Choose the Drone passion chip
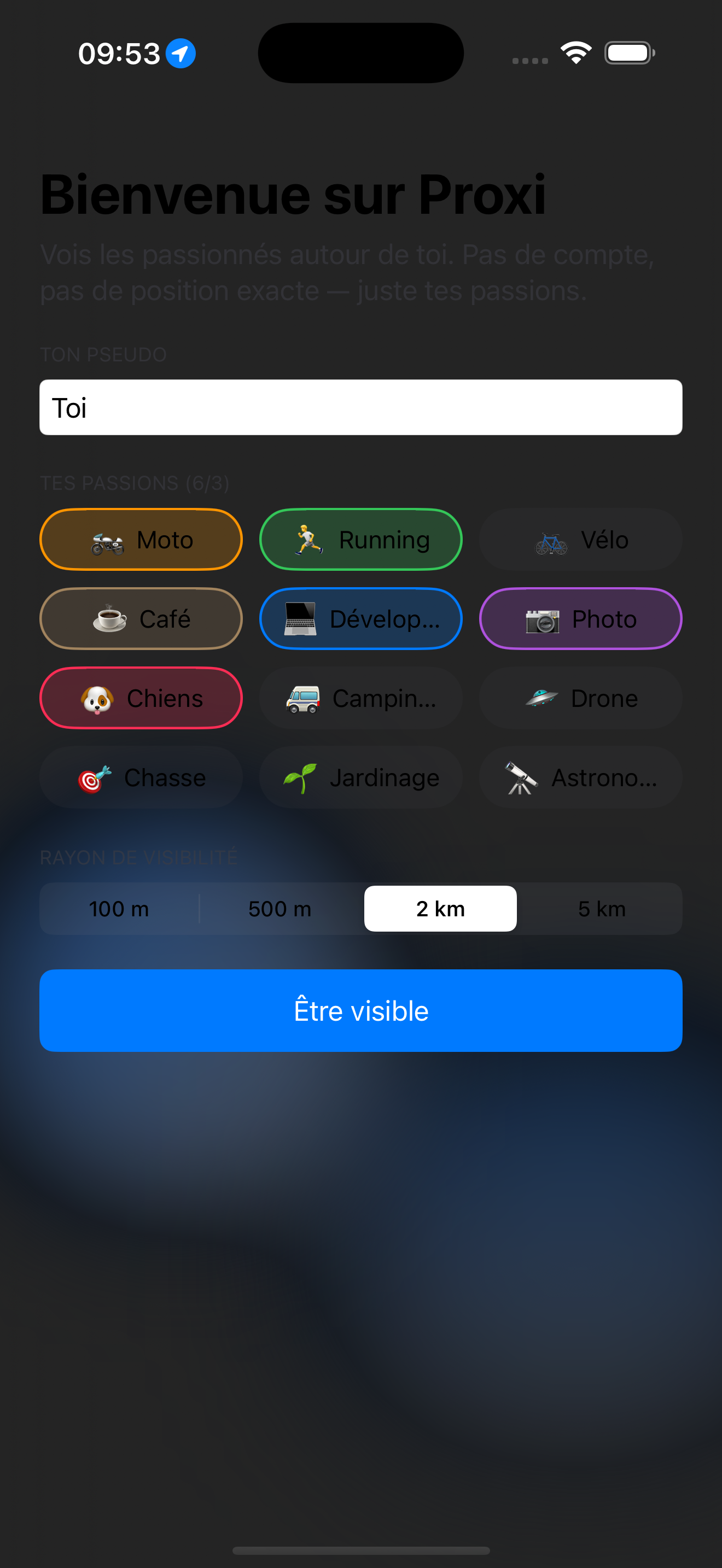This screenshot has width=722, height=1568. click(x=581, y=698)
